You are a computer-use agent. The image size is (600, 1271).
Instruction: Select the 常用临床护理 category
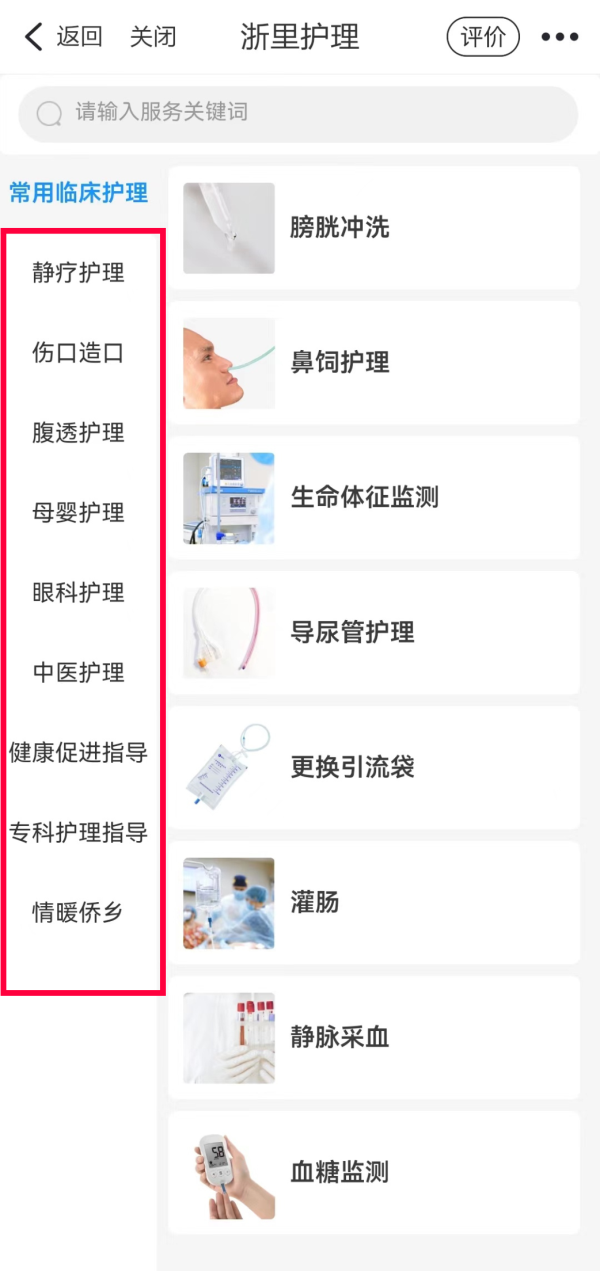[x=79, y=193]
